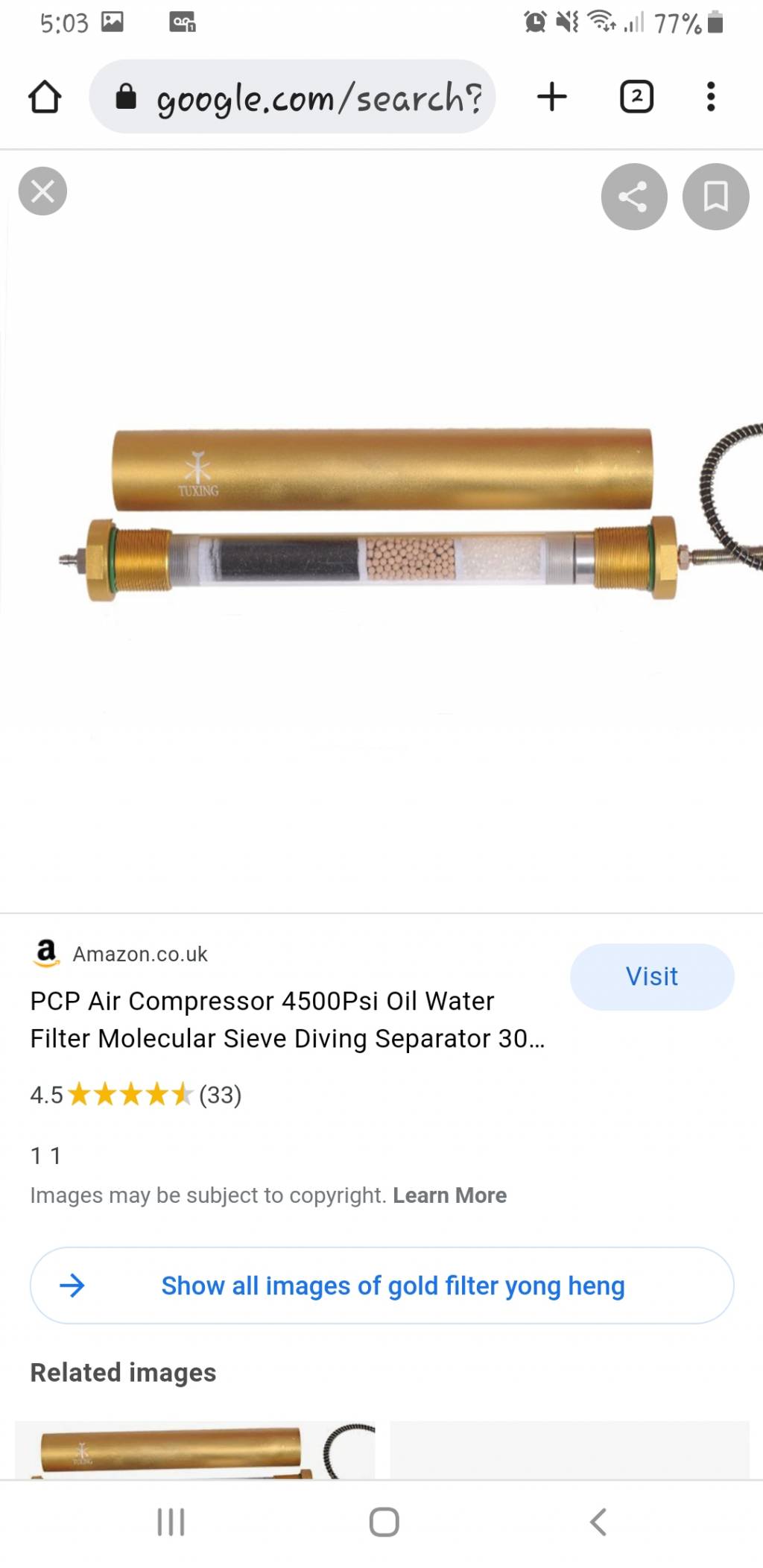Open the recent apps view
Screen dimensions: 763x1568
[171, 1523]
